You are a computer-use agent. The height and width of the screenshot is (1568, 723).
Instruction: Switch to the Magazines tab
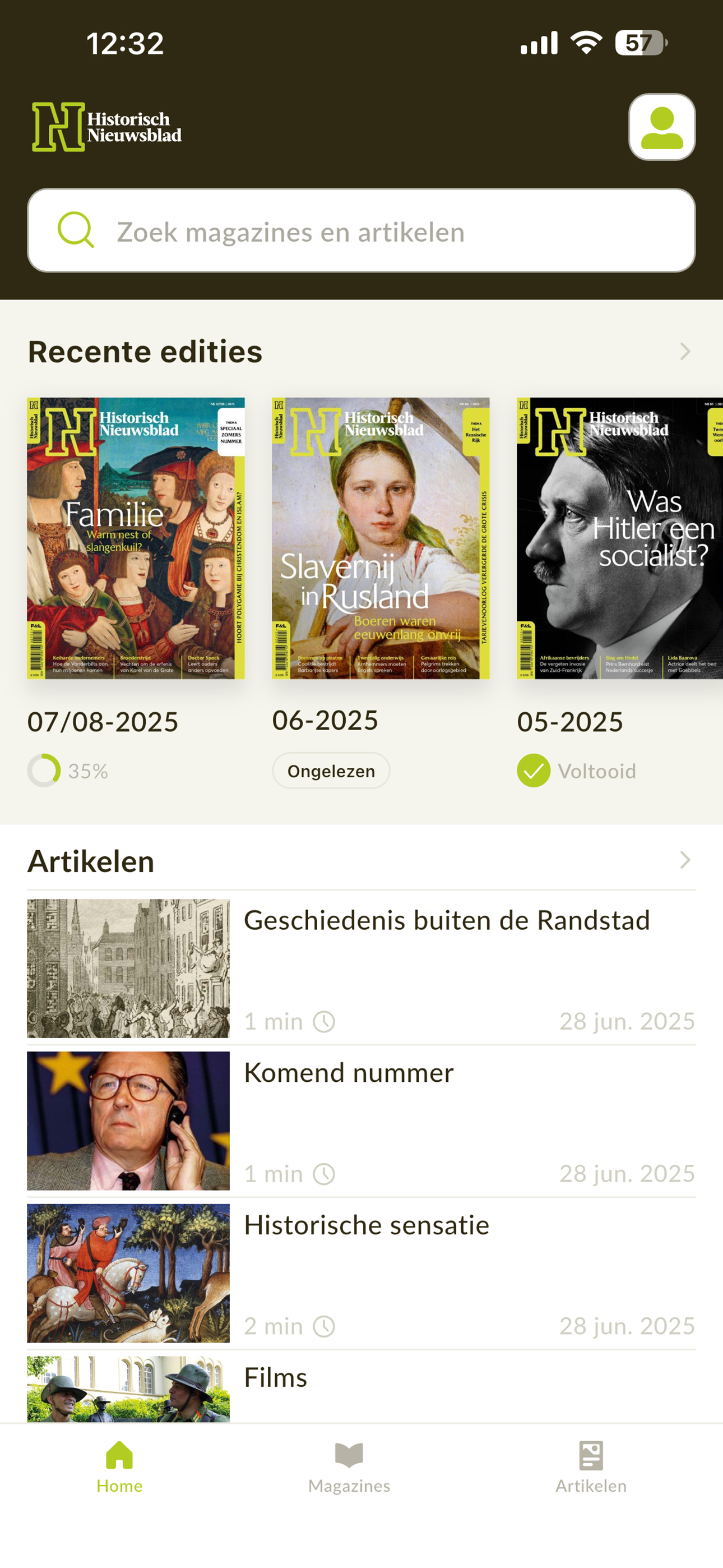[349, 1467]
